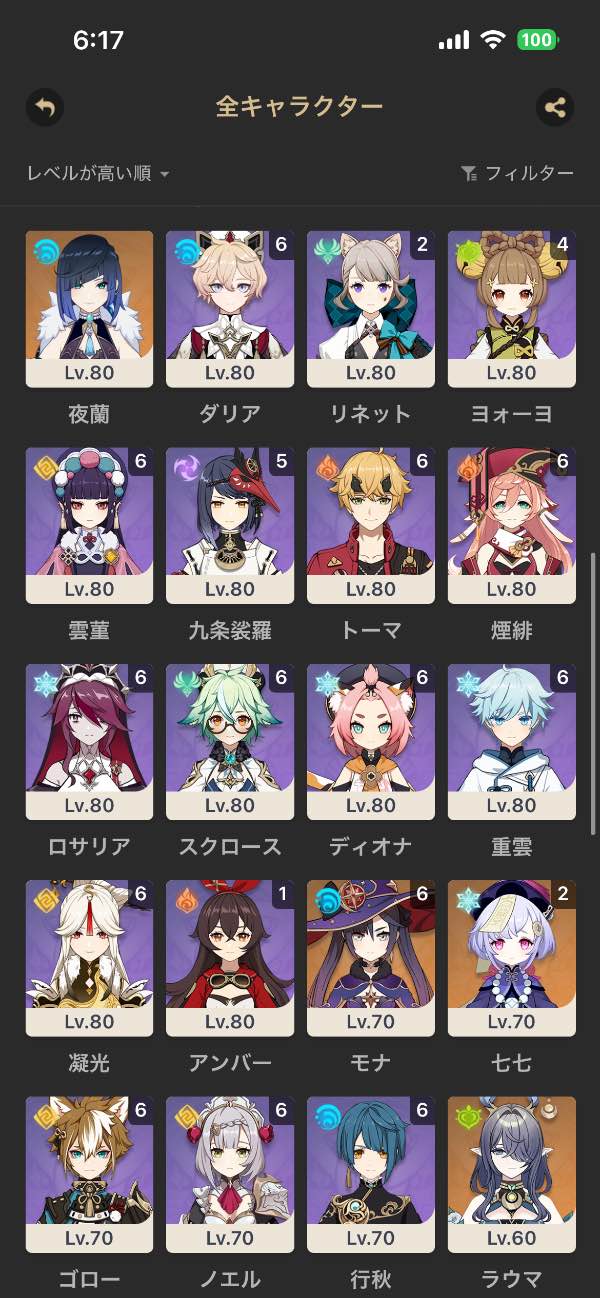600x1298 pixels.
Task: Open the フィルター filter options
Action: [518, 174]
